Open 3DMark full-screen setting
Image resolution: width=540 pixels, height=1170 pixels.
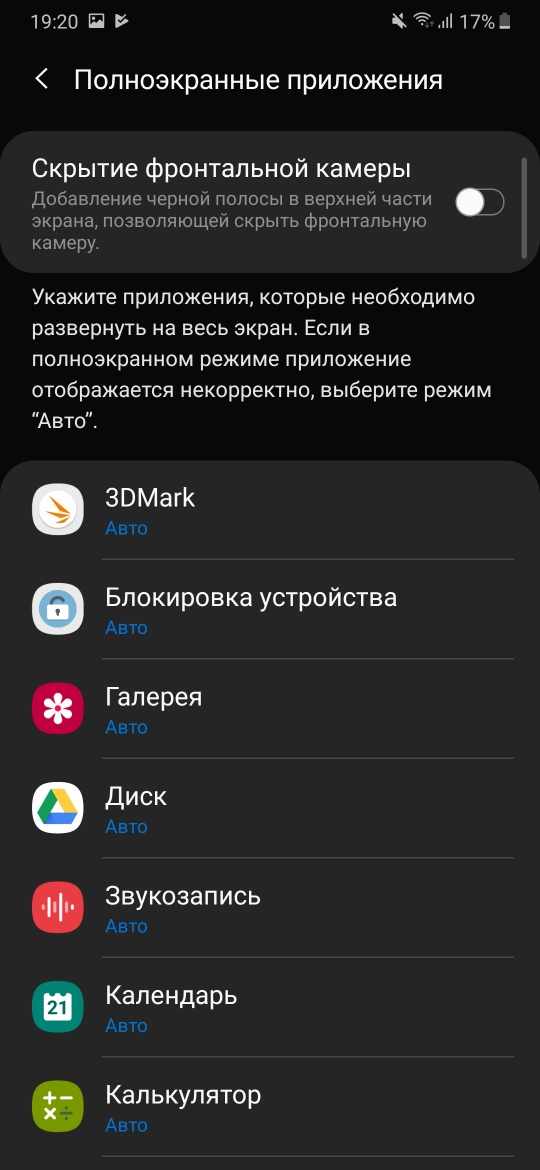(270, 510)
